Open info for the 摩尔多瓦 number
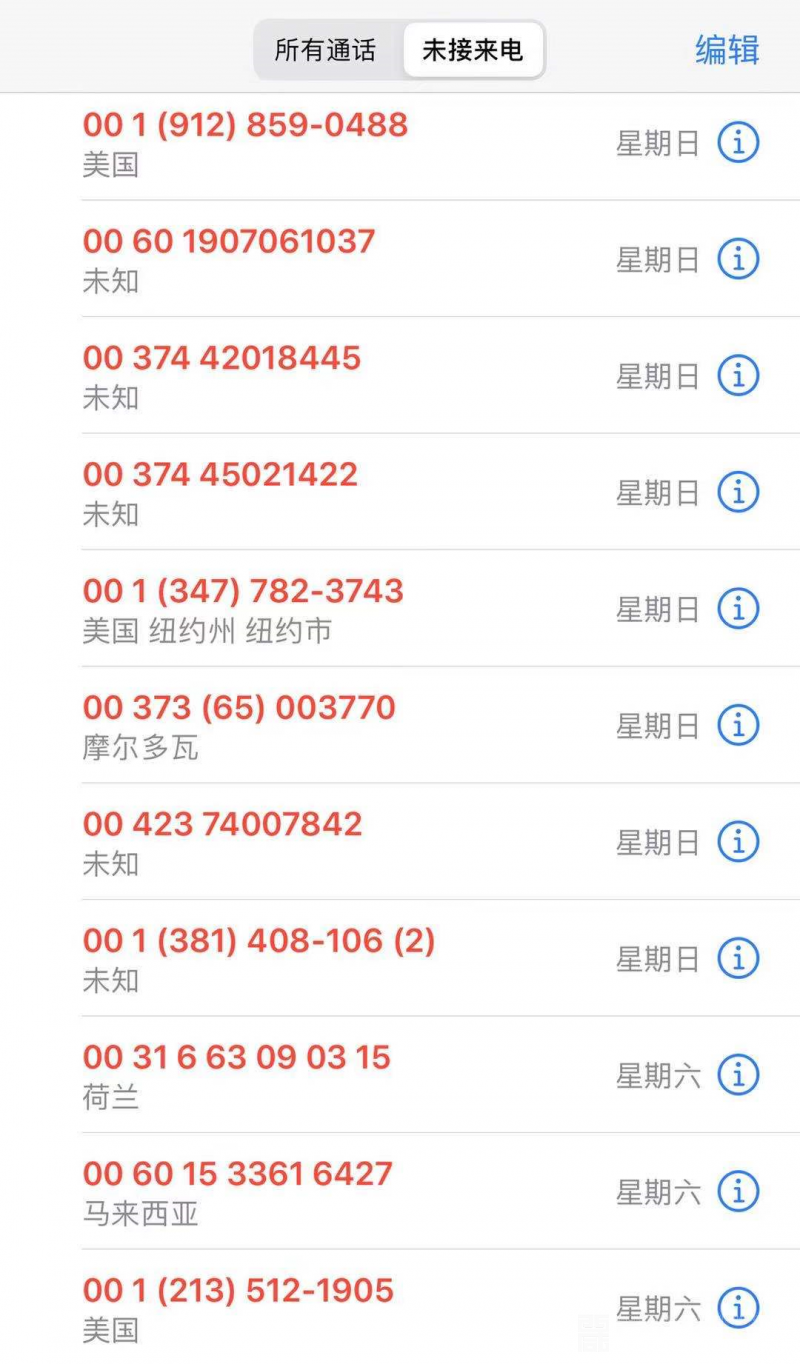Viewport: 800px width, 1364px height. click(737, 724)
